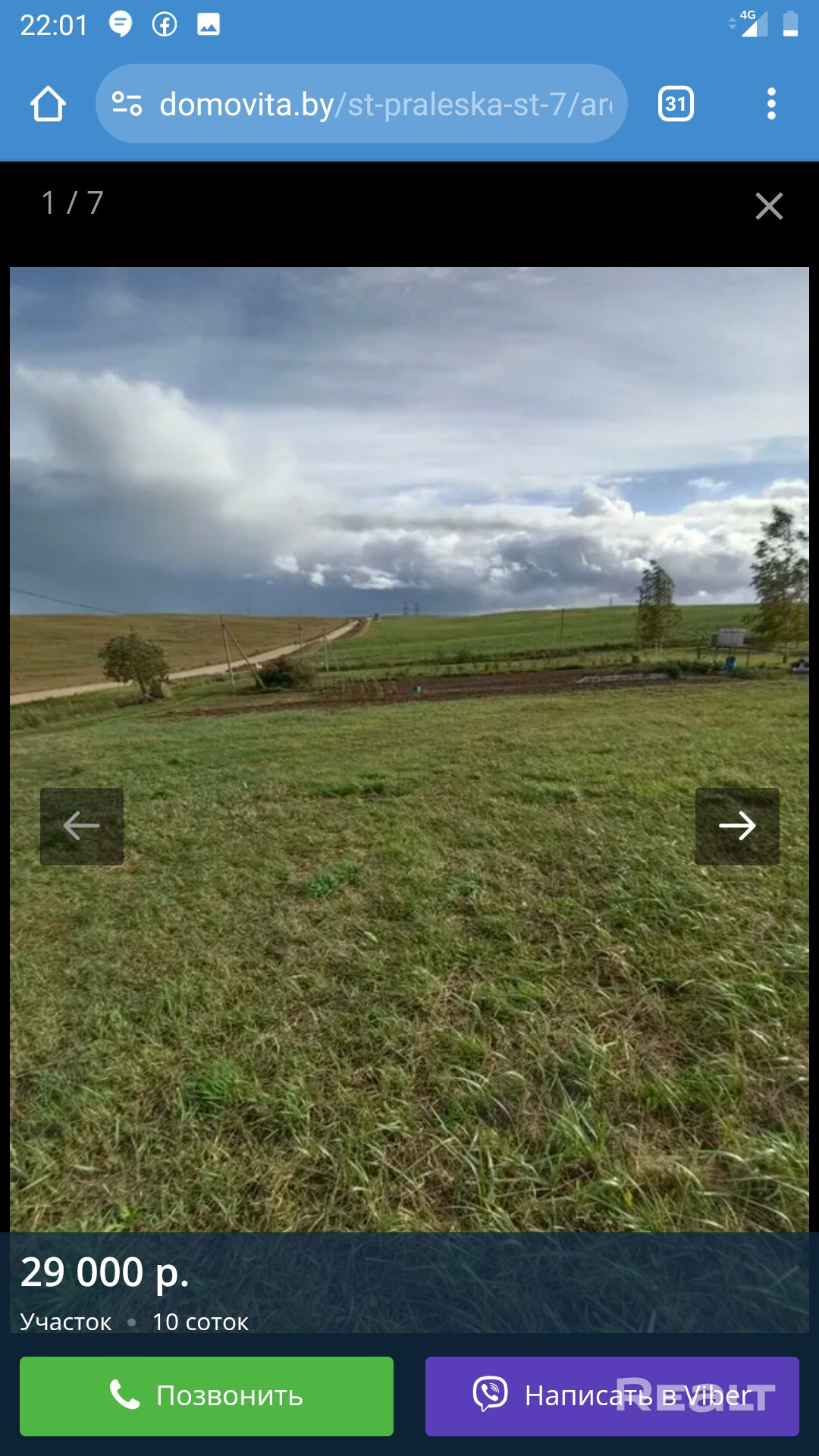Viewport: 819px width, 1456px height.
Task: Go to the next photo
Action: (x=737, y=826)
